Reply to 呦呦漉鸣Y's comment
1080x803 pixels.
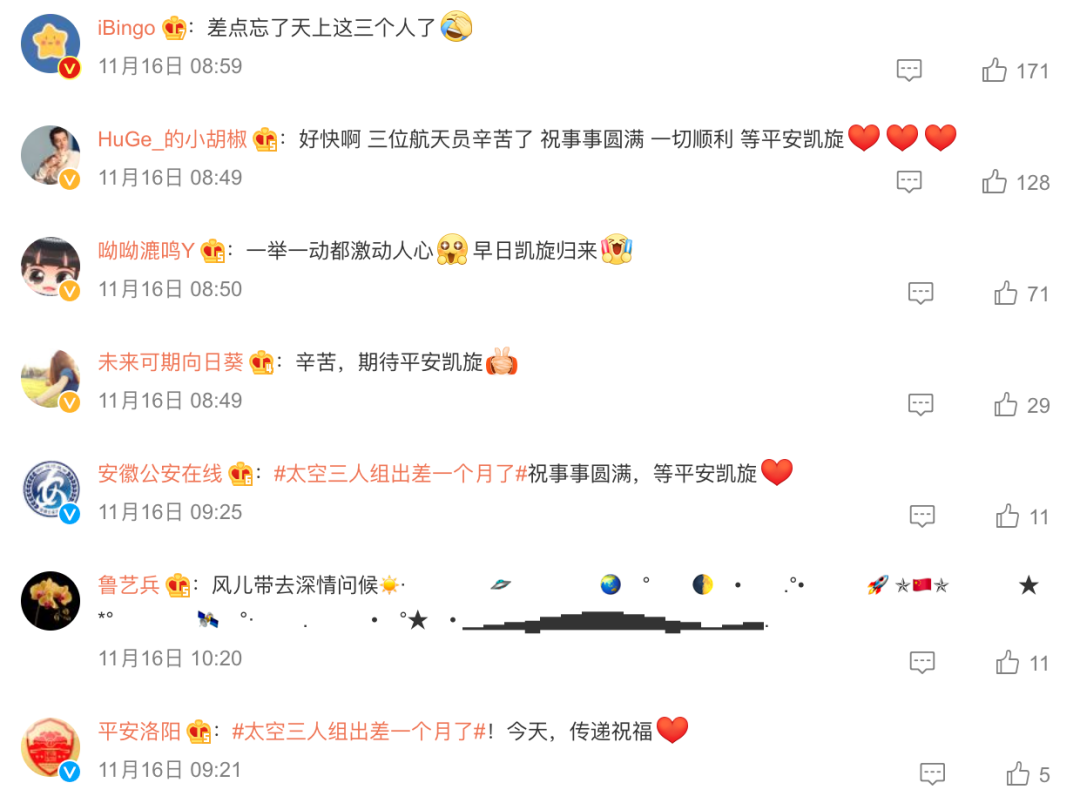pos(920,293)
